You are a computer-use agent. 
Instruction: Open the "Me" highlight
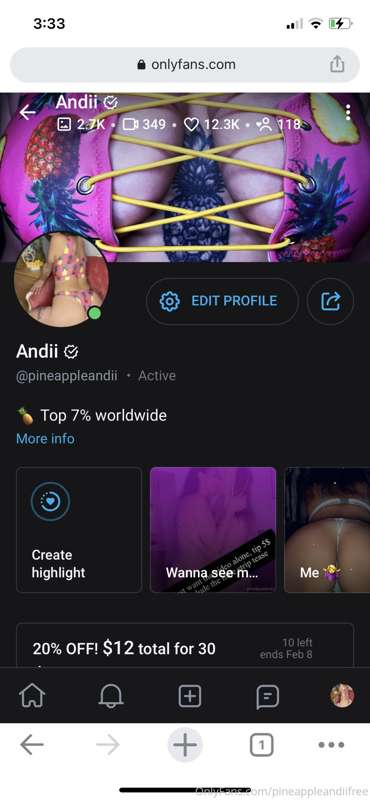point(327,530)
